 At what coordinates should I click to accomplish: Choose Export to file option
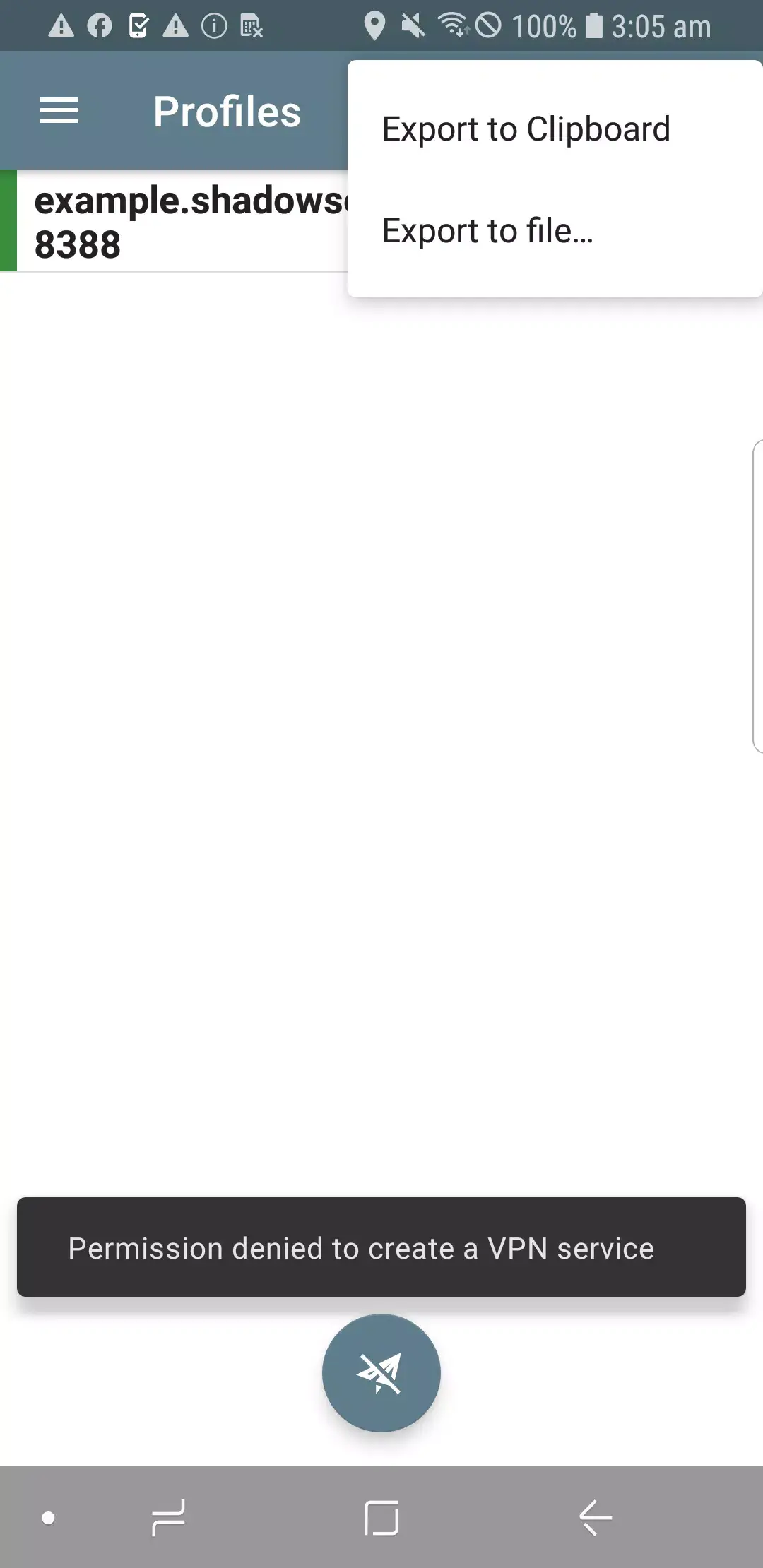point(487,231)
